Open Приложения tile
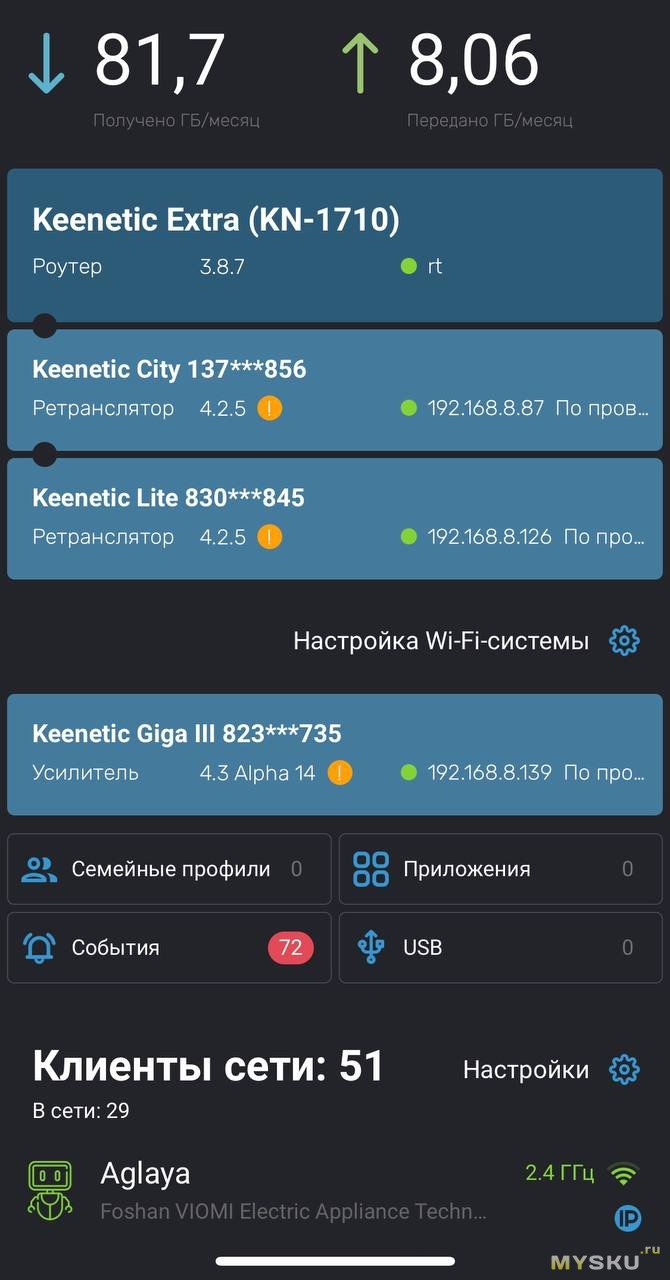Viewport: 670px width, 1280px height. [x=501, y=869]
